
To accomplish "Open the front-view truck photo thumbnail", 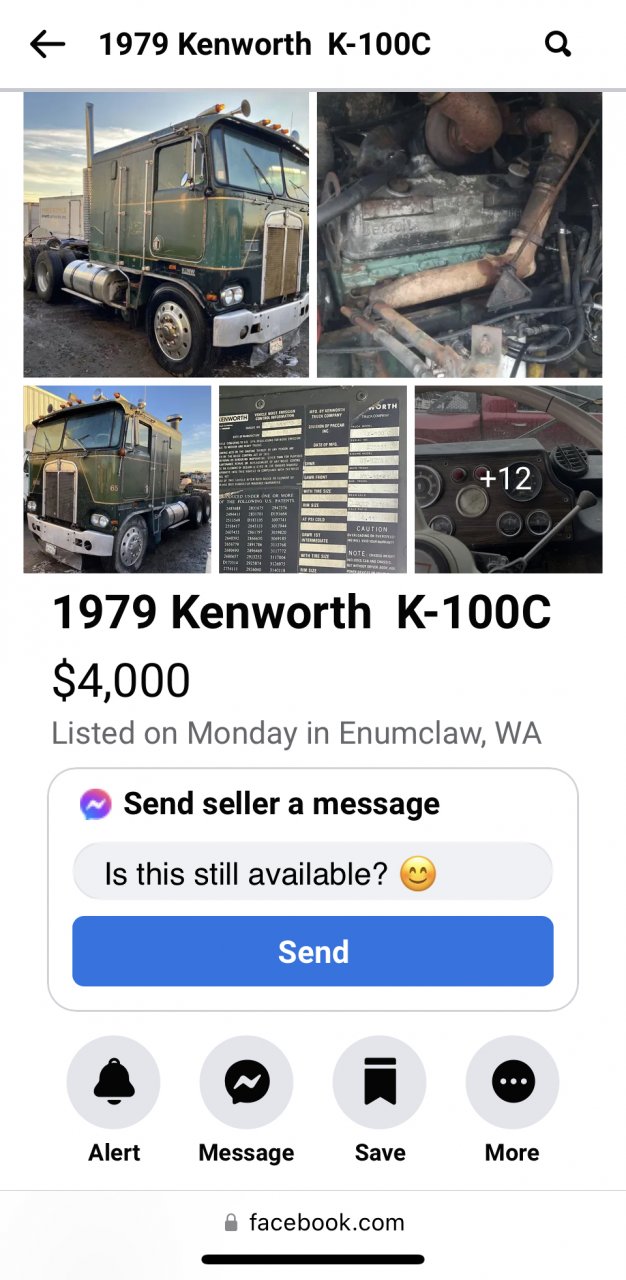I will click(117, 479).
